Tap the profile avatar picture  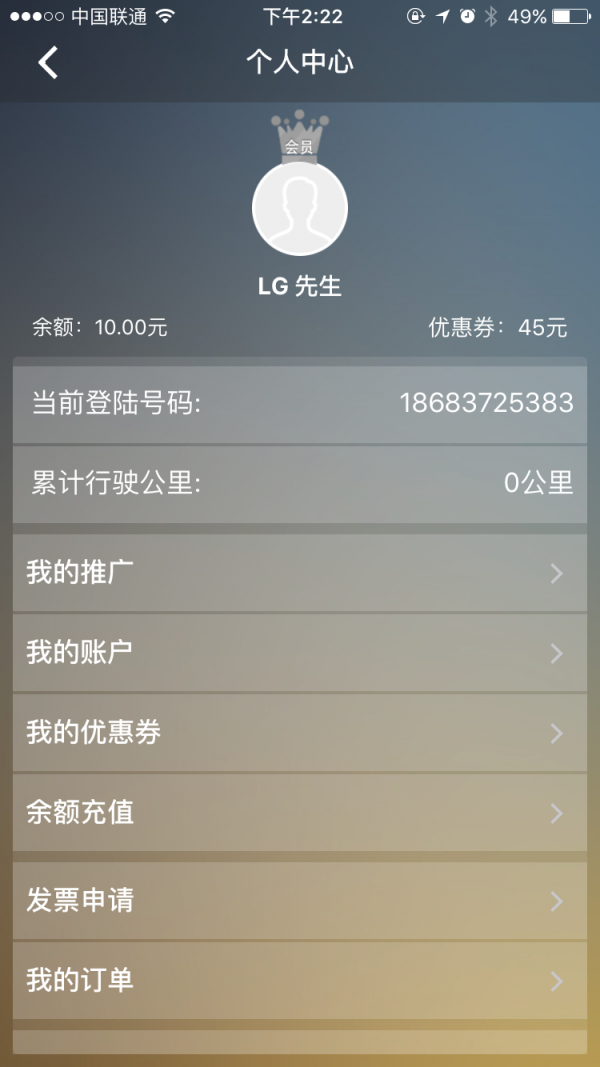(x=300, y=208)
